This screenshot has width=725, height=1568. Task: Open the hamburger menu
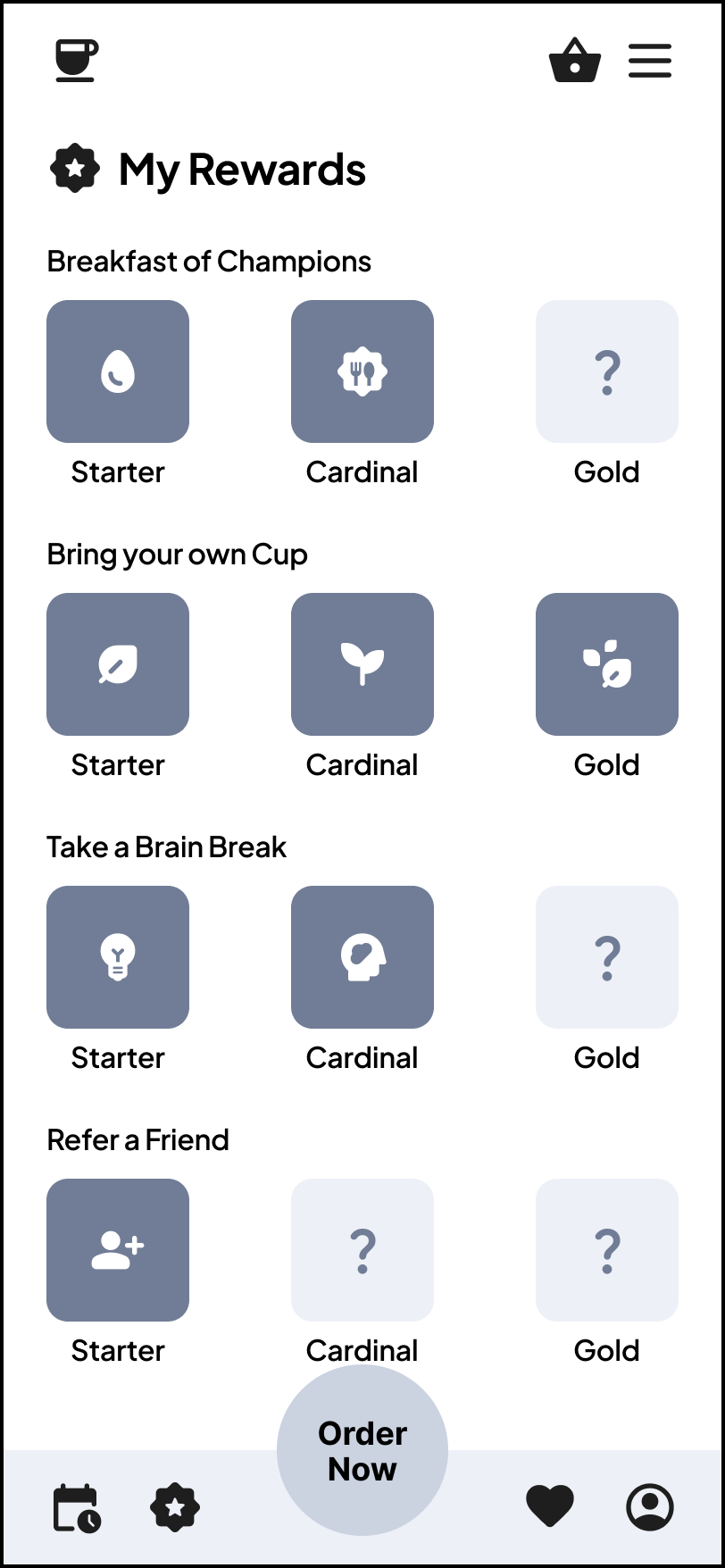[650, 61]
